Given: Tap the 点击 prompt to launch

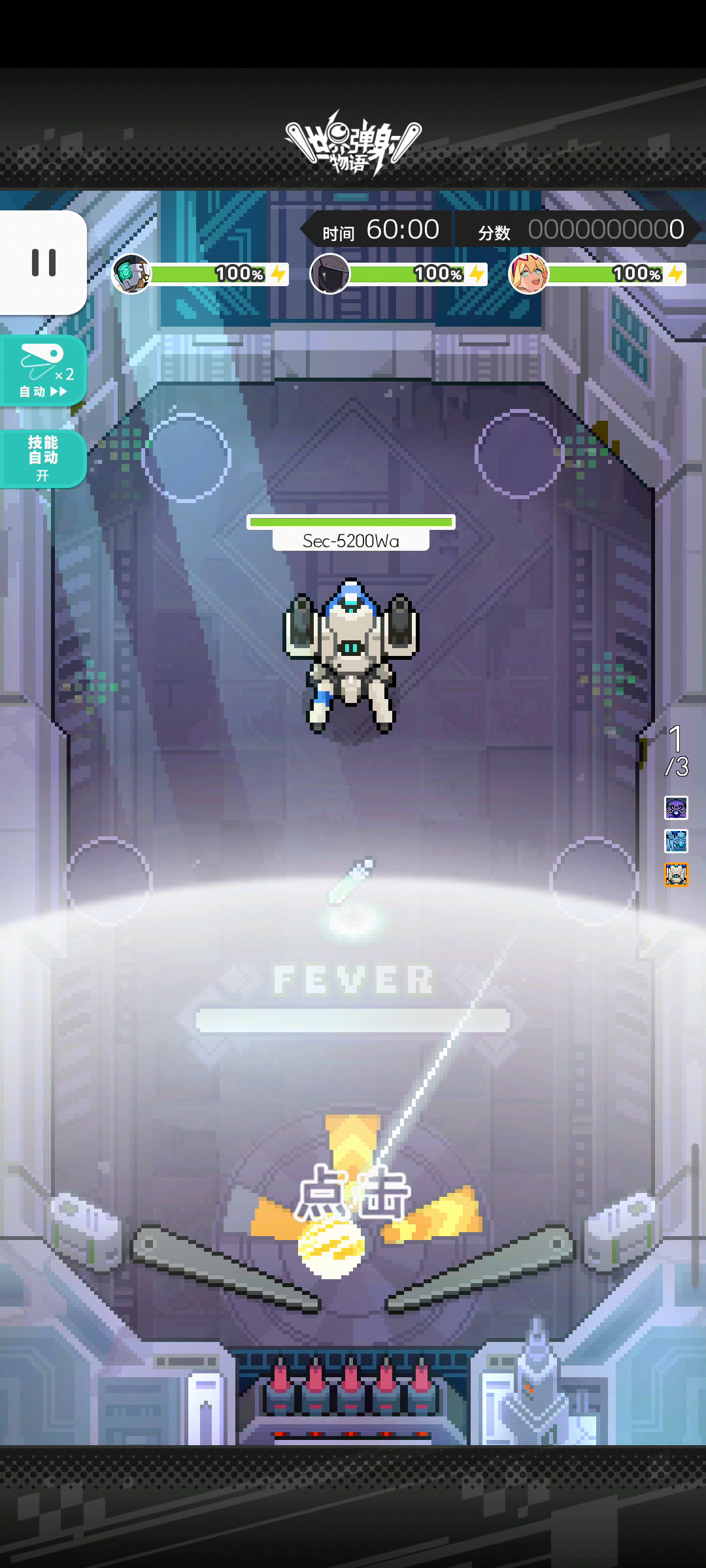Looking at the screenshot, I should tap(352, 1193).
